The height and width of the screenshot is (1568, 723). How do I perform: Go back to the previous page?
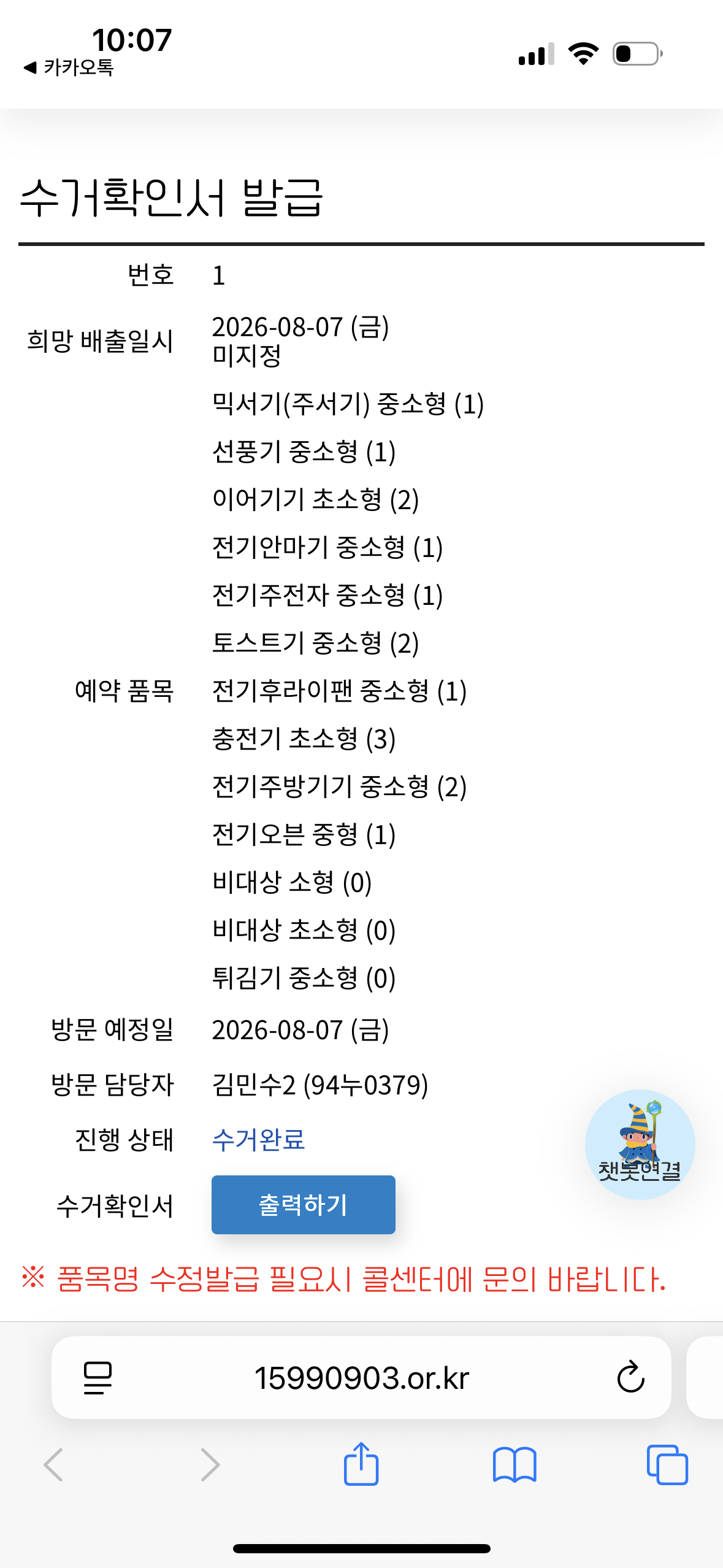[54, 1465]
